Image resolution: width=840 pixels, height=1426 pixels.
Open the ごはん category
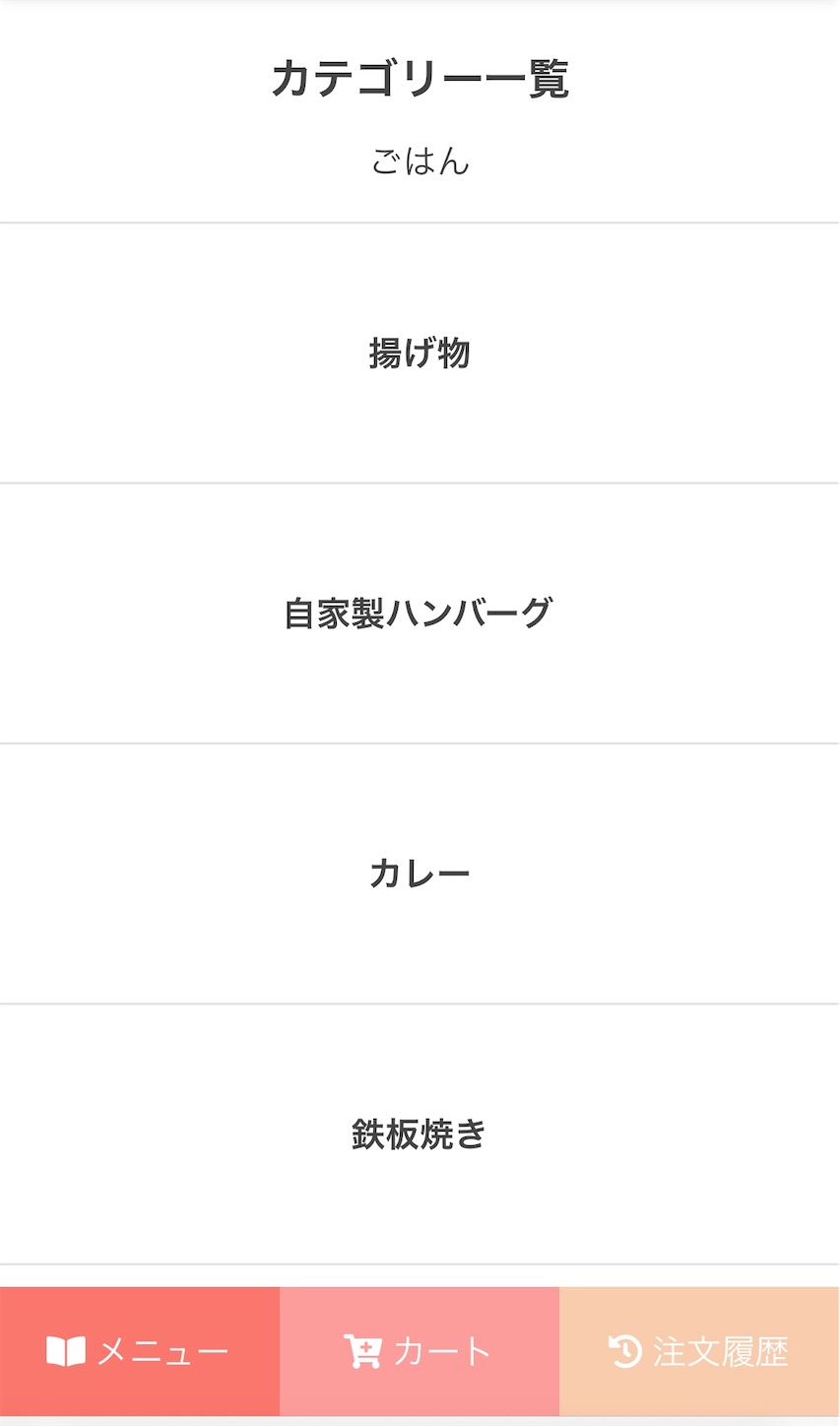[x=420, y=162]
